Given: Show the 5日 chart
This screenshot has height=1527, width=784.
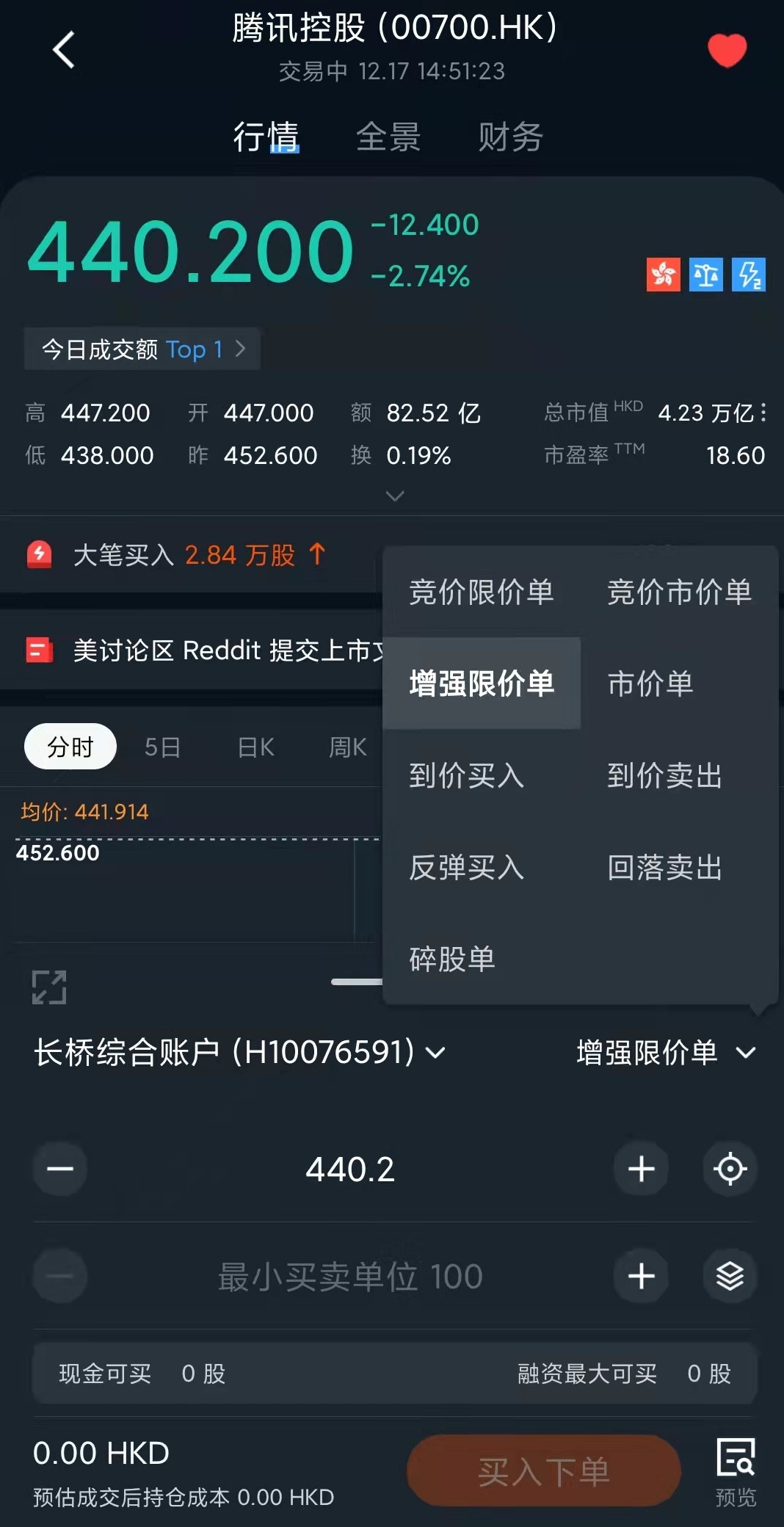Looking at the screenshot, I should coord(162,747).
